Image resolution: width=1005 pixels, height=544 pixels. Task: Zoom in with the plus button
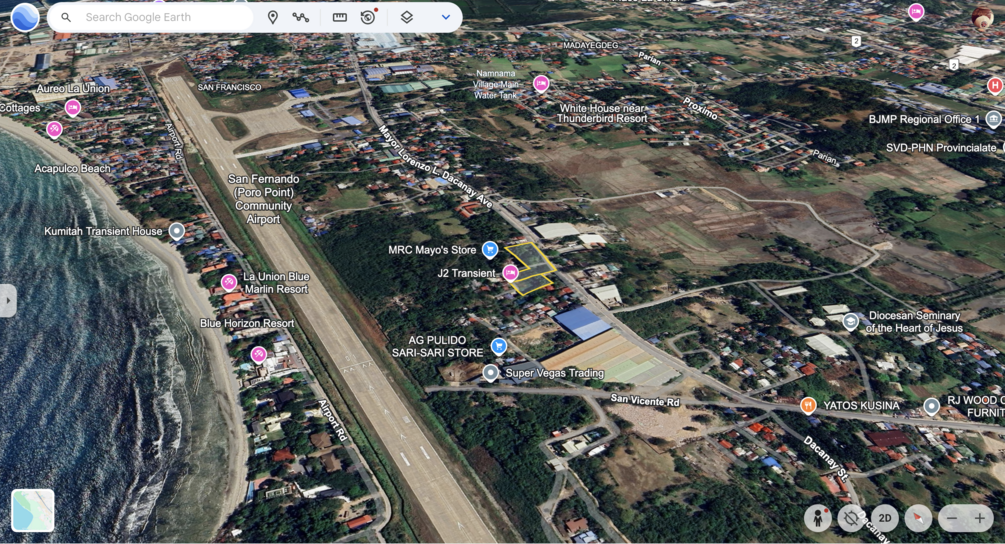pos(979,518)
